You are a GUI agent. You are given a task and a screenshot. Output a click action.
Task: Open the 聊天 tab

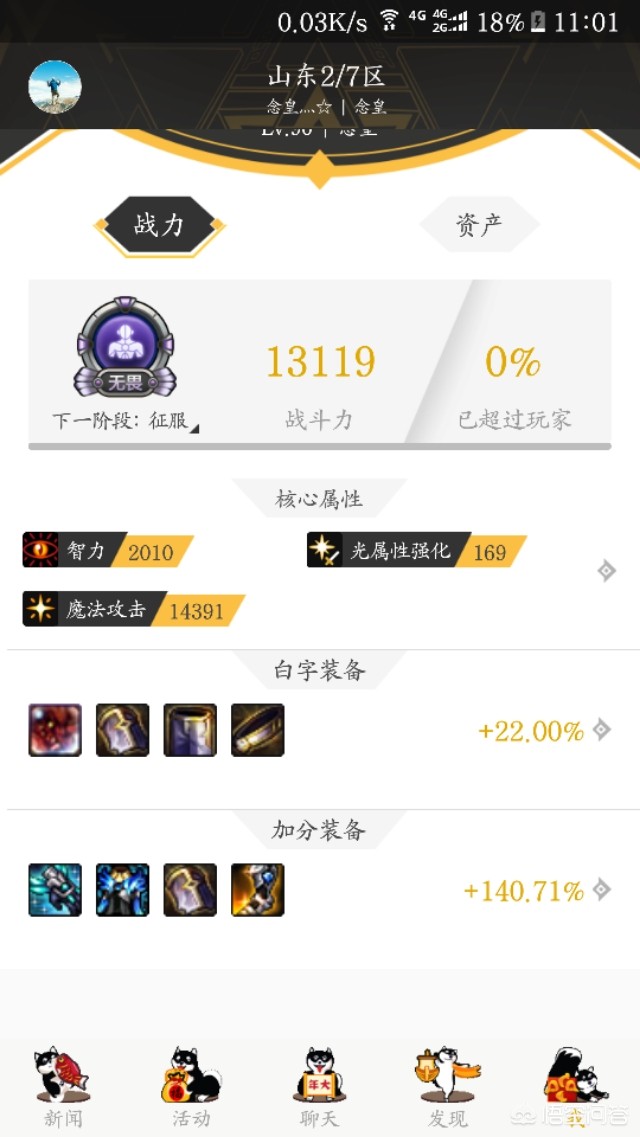319,1090
